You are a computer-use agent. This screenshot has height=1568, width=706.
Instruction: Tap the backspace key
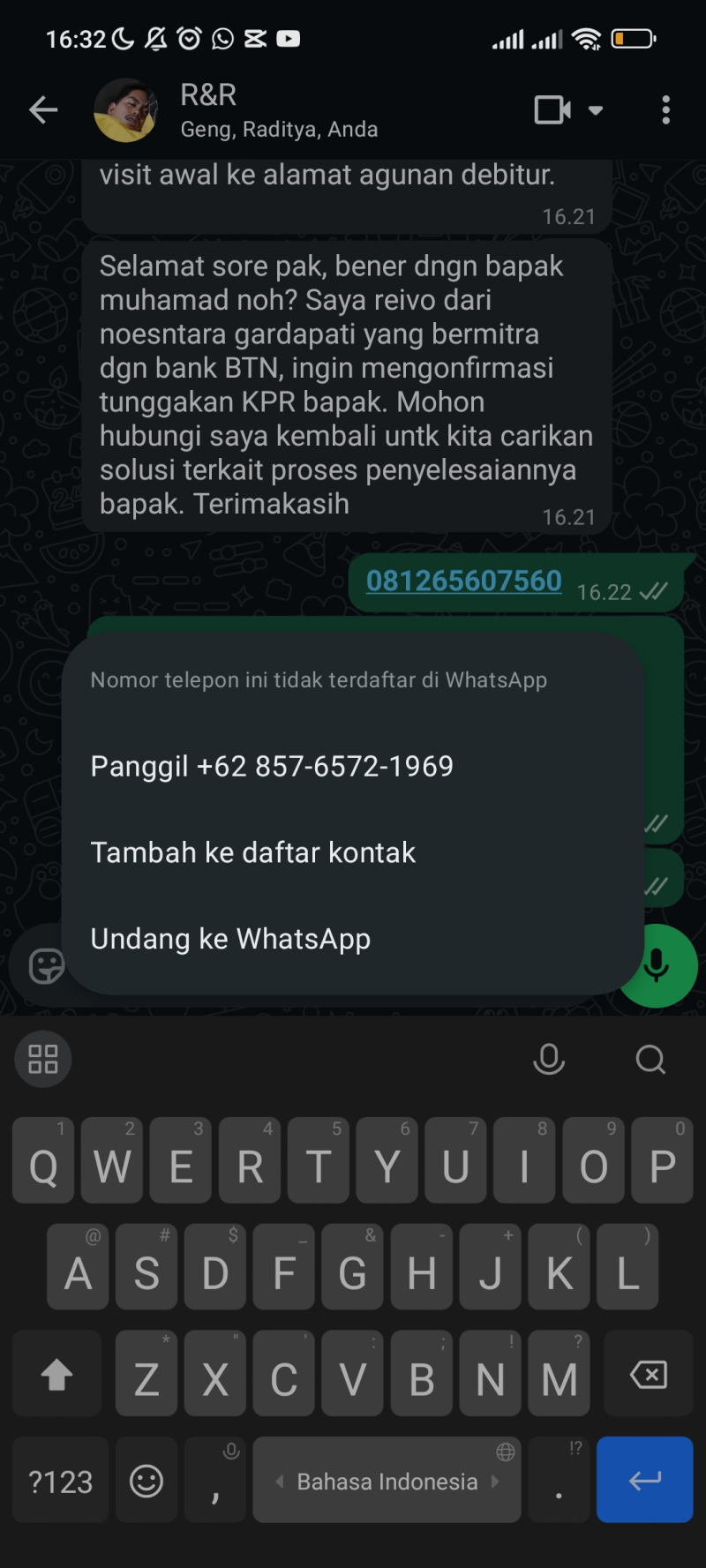[649, 1375]
